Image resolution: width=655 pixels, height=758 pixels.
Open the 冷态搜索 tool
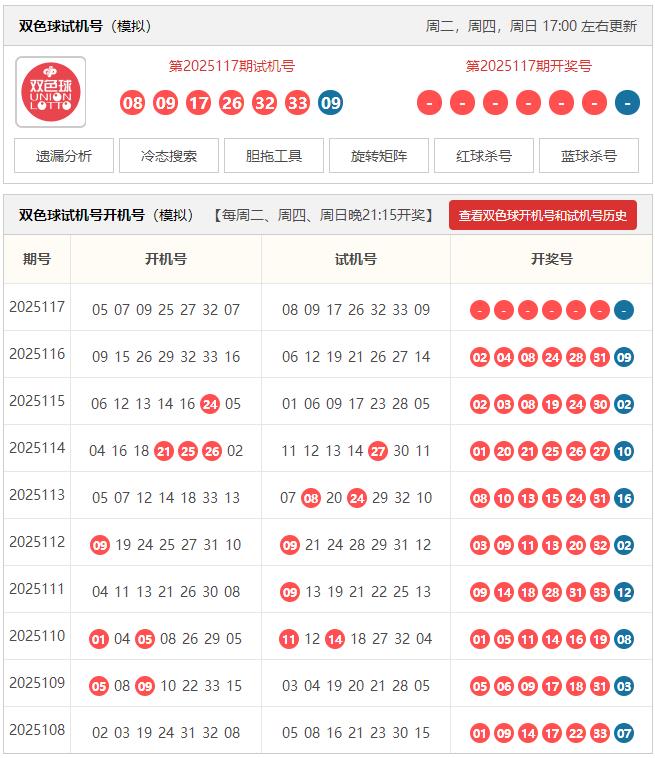tap(169, 156)
